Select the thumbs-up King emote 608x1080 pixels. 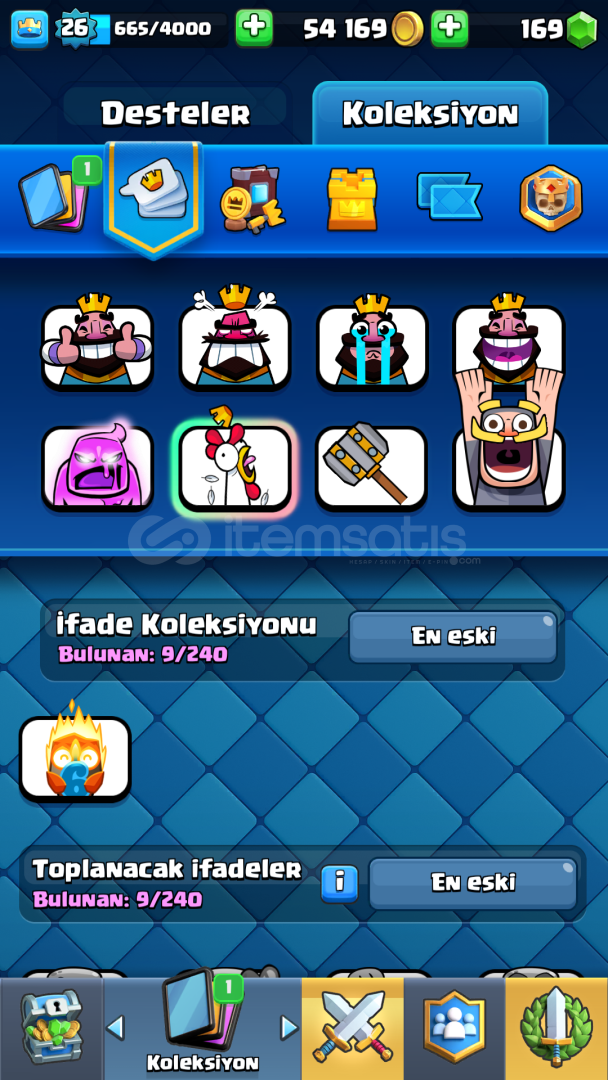(97, 342)
